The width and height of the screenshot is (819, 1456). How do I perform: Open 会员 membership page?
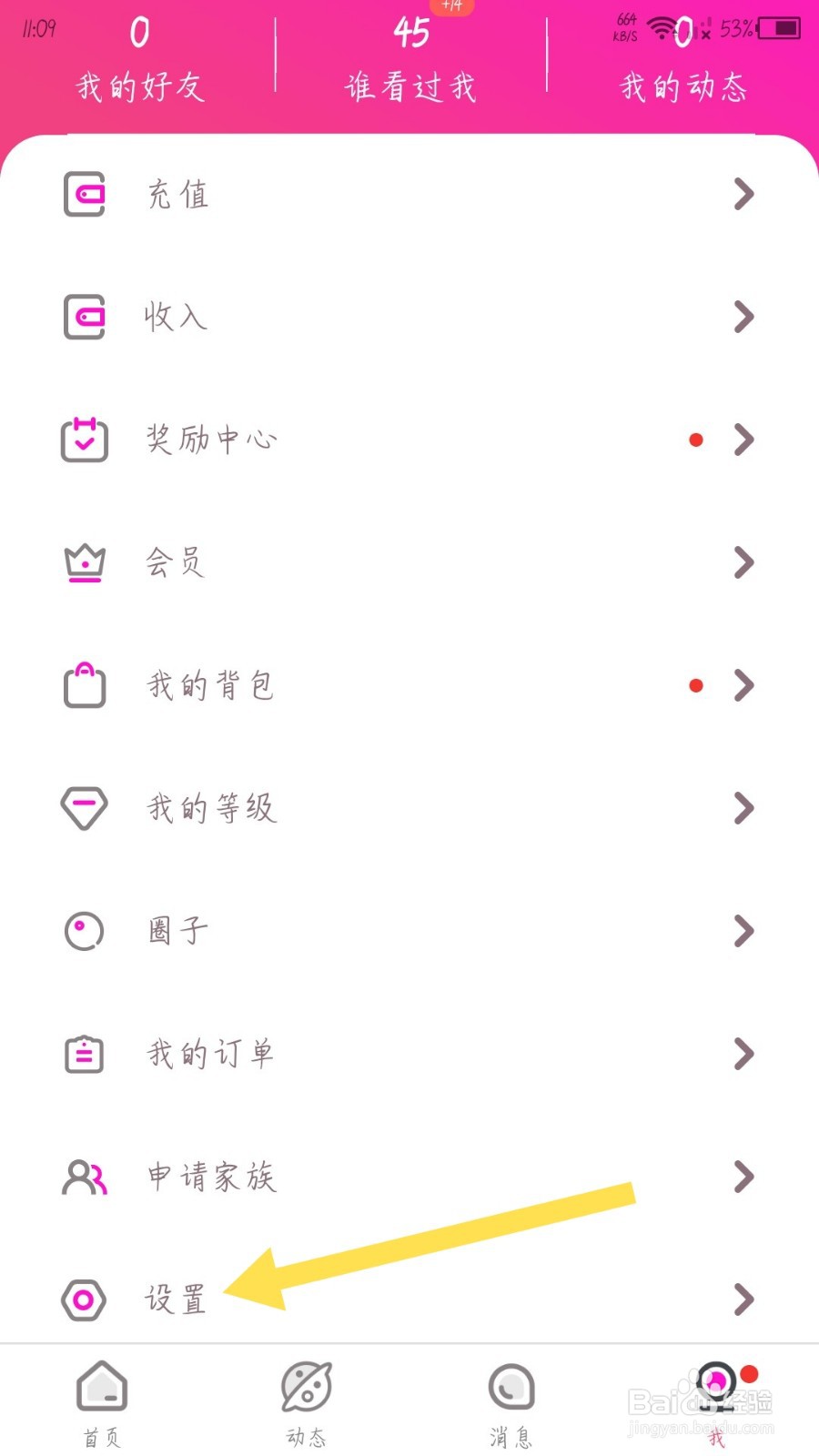(x=409, y=562)
